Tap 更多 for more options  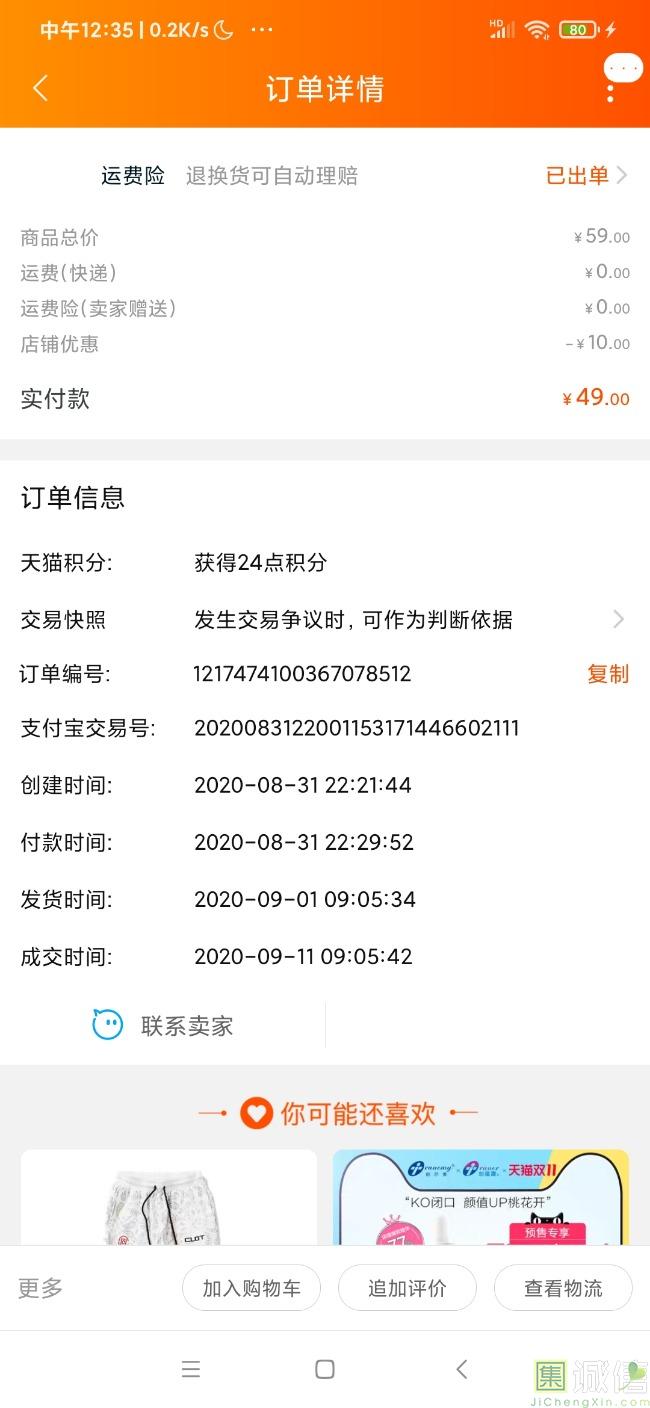pyautogui.click(x=41, y=1288)
